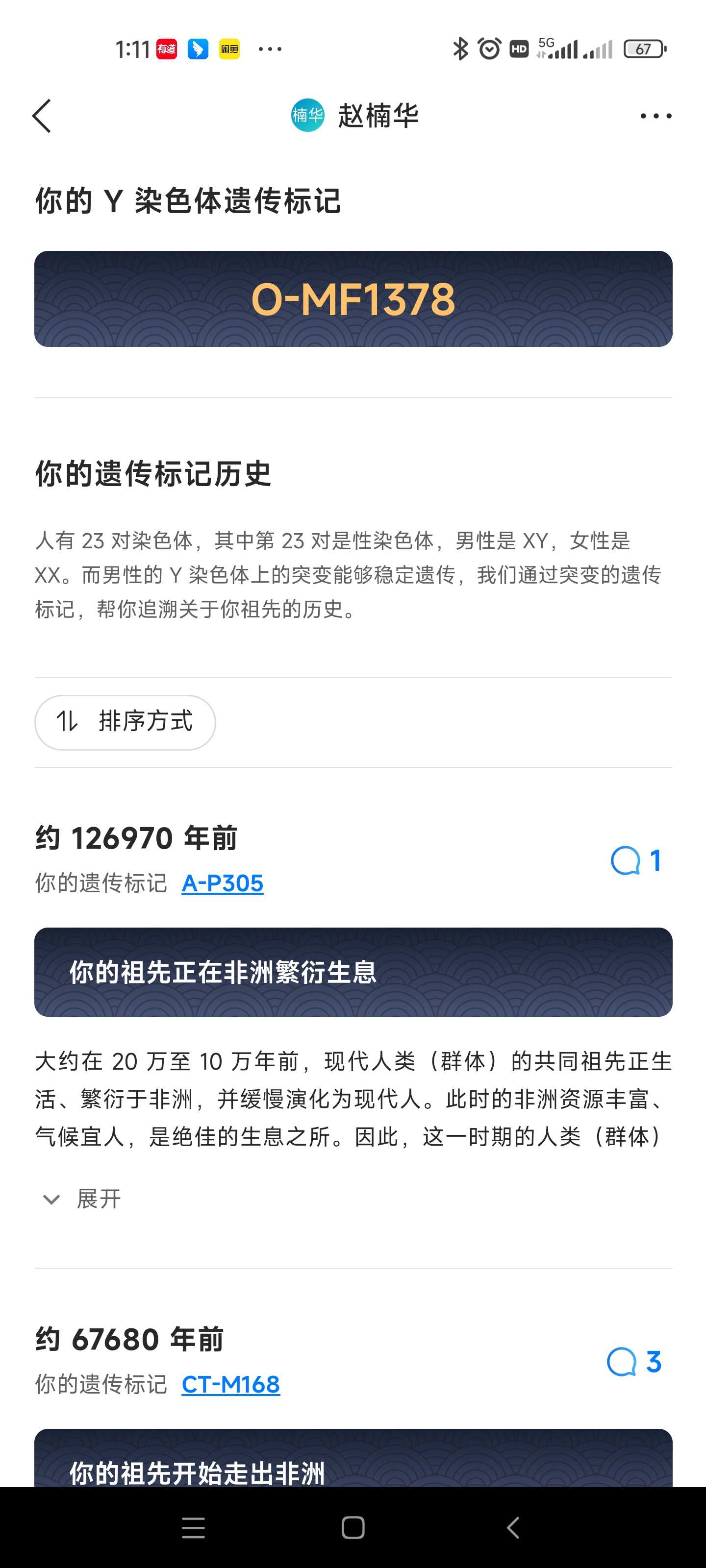Image resolution: width=706 pixels, height=1568 pixels.
Task: Open the O-MF1378 marker banner
Action: pyautogui.click(x=353, y=299)
